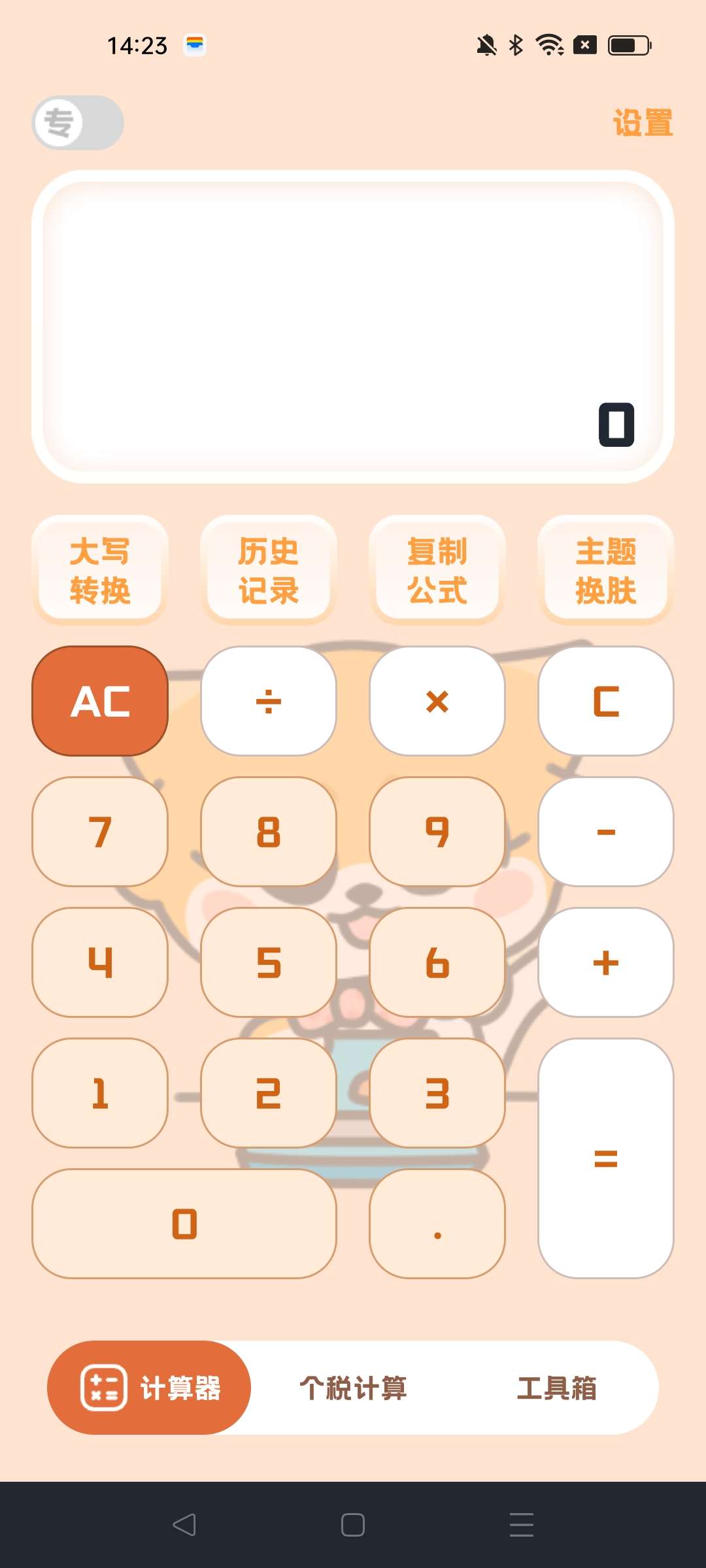Select the multiply × operator

pyautogui.click(x=437, y=701)
